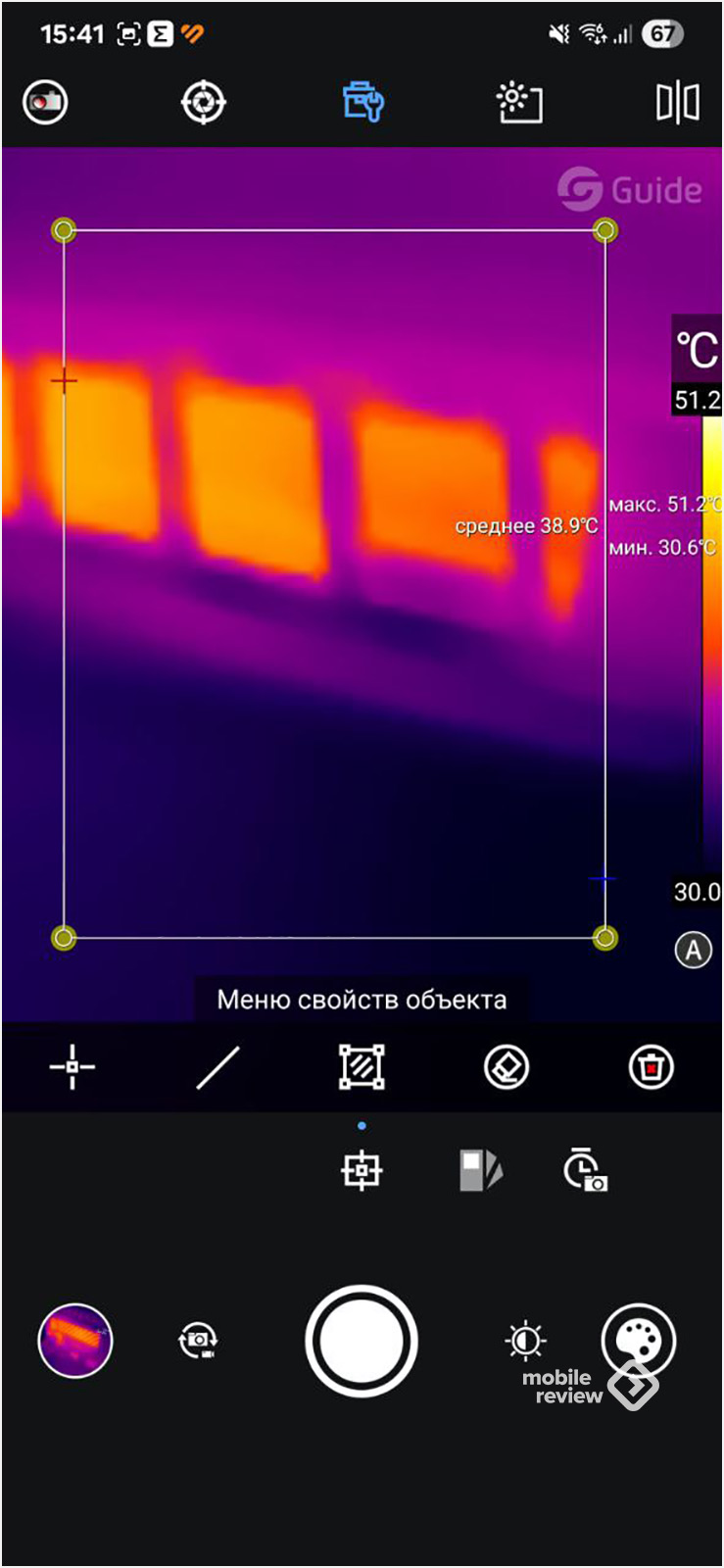
Task: Select the line measurement tool
Action: tap(217, 1066)
